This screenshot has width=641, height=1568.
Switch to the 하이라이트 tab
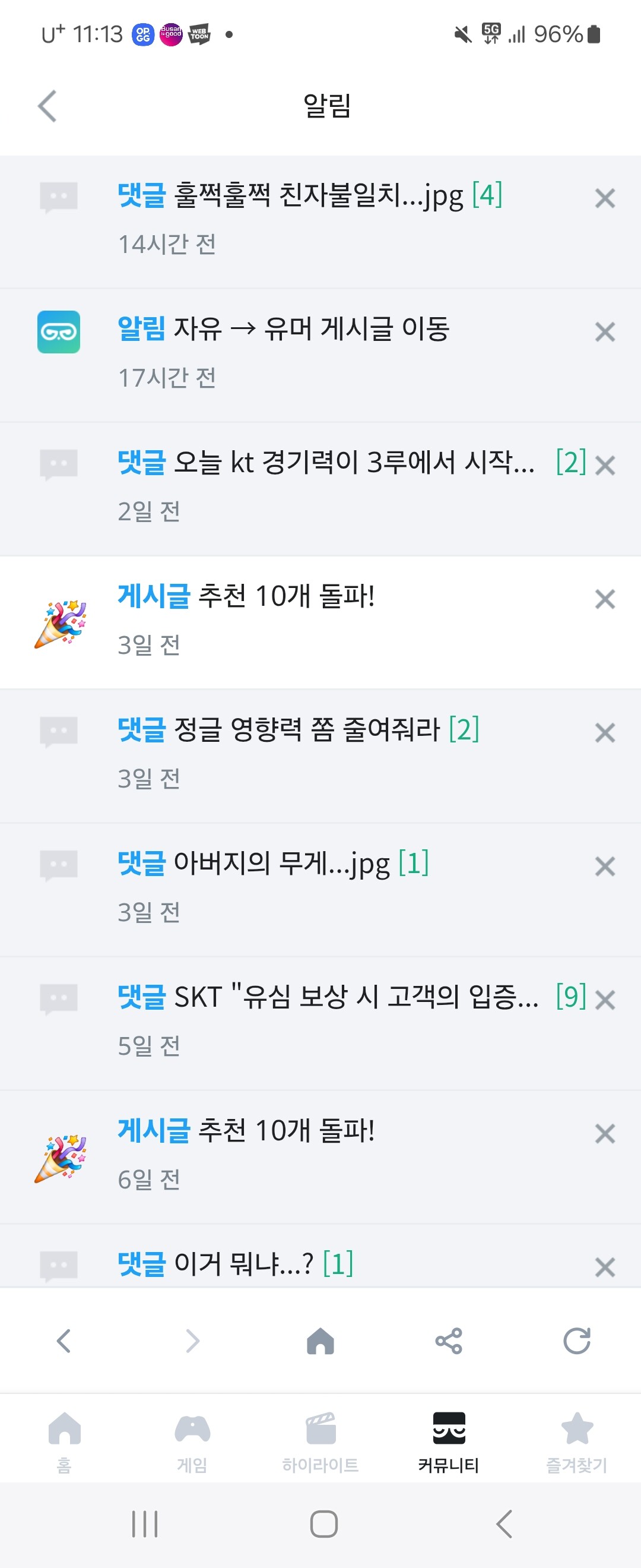click(x=320, y=1442)
